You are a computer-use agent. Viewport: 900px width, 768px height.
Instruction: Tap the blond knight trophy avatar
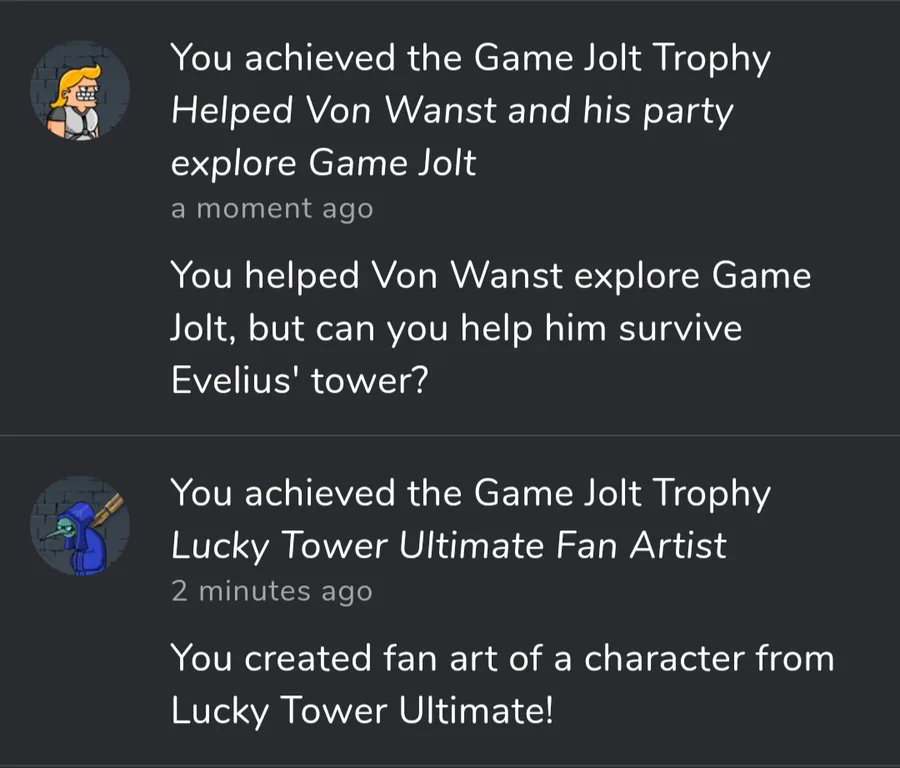click(80, 90)
